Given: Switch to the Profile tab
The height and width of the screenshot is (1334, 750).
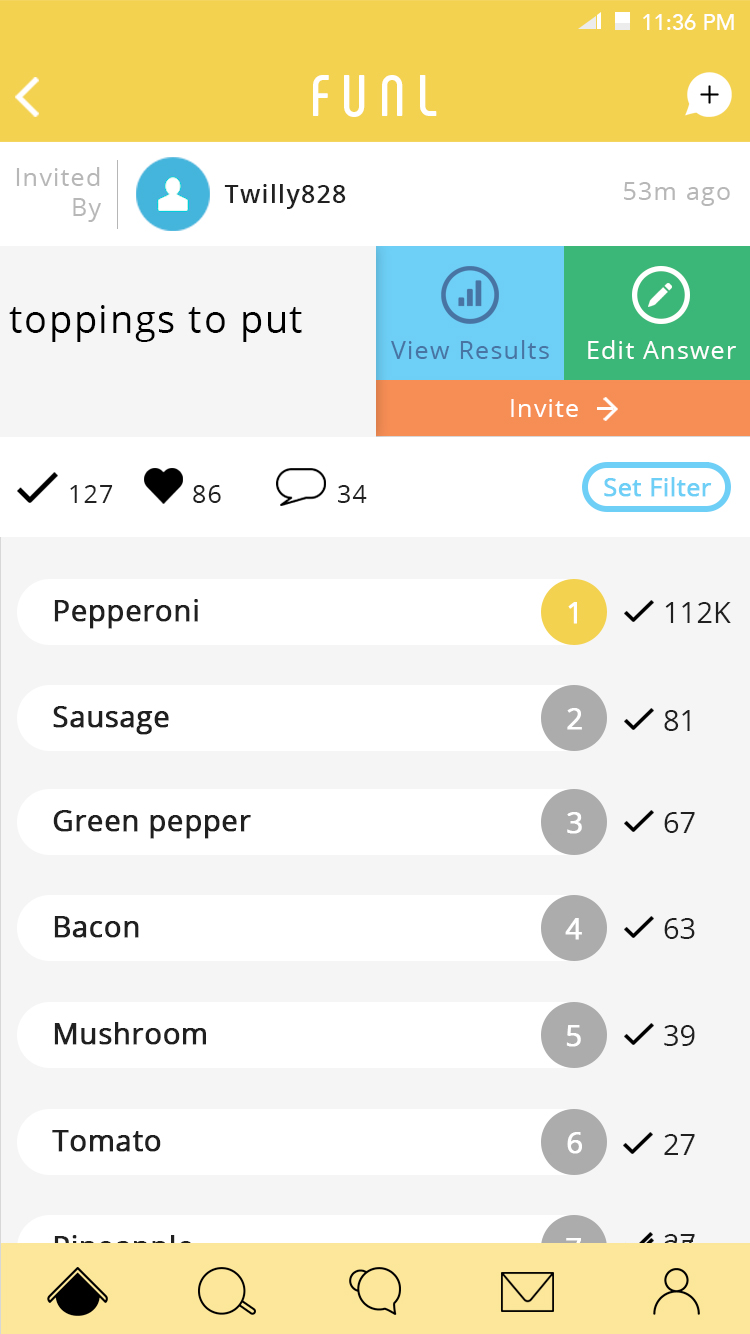Looking at the screenshot, I should point(676,1290).
